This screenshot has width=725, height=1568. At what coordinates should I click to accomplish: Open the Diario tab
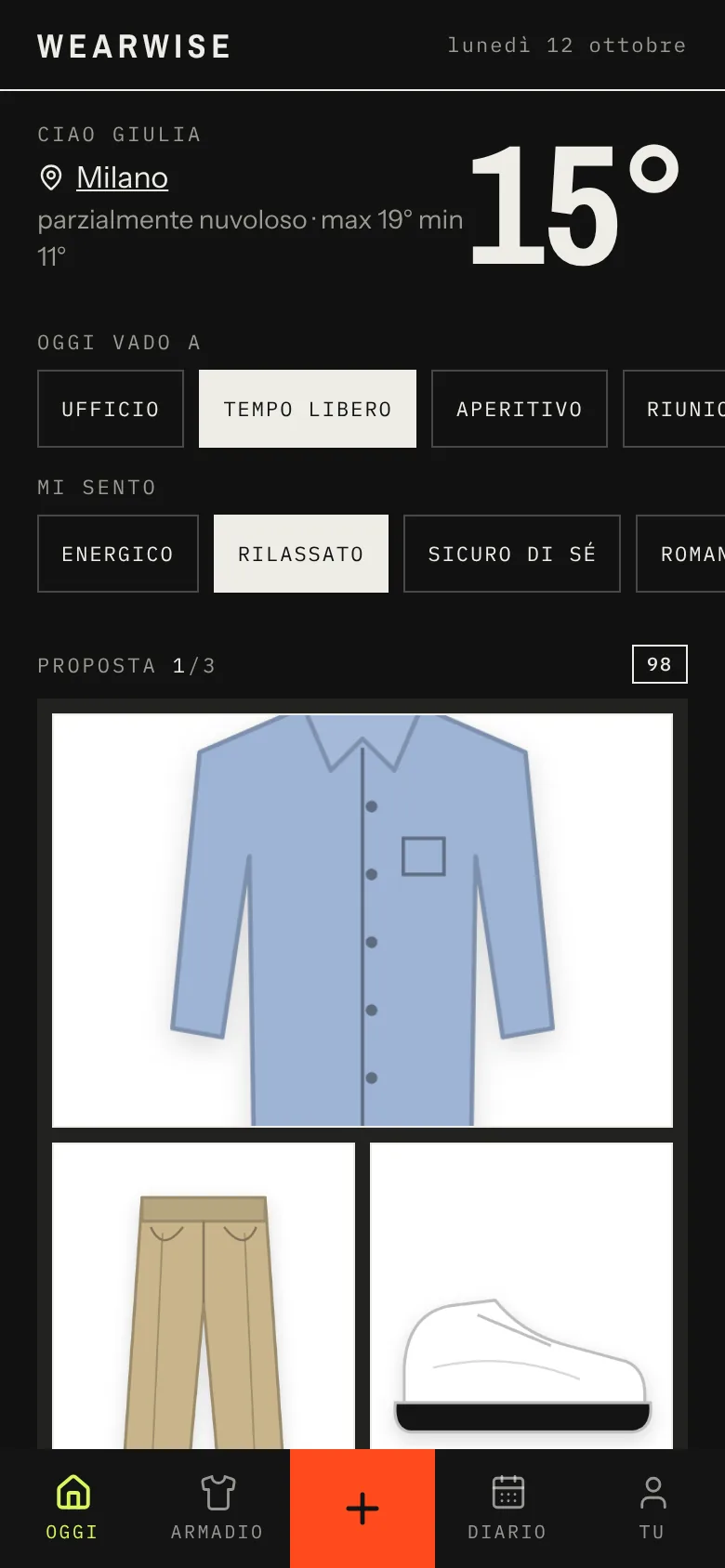[x=507, y=1509]
